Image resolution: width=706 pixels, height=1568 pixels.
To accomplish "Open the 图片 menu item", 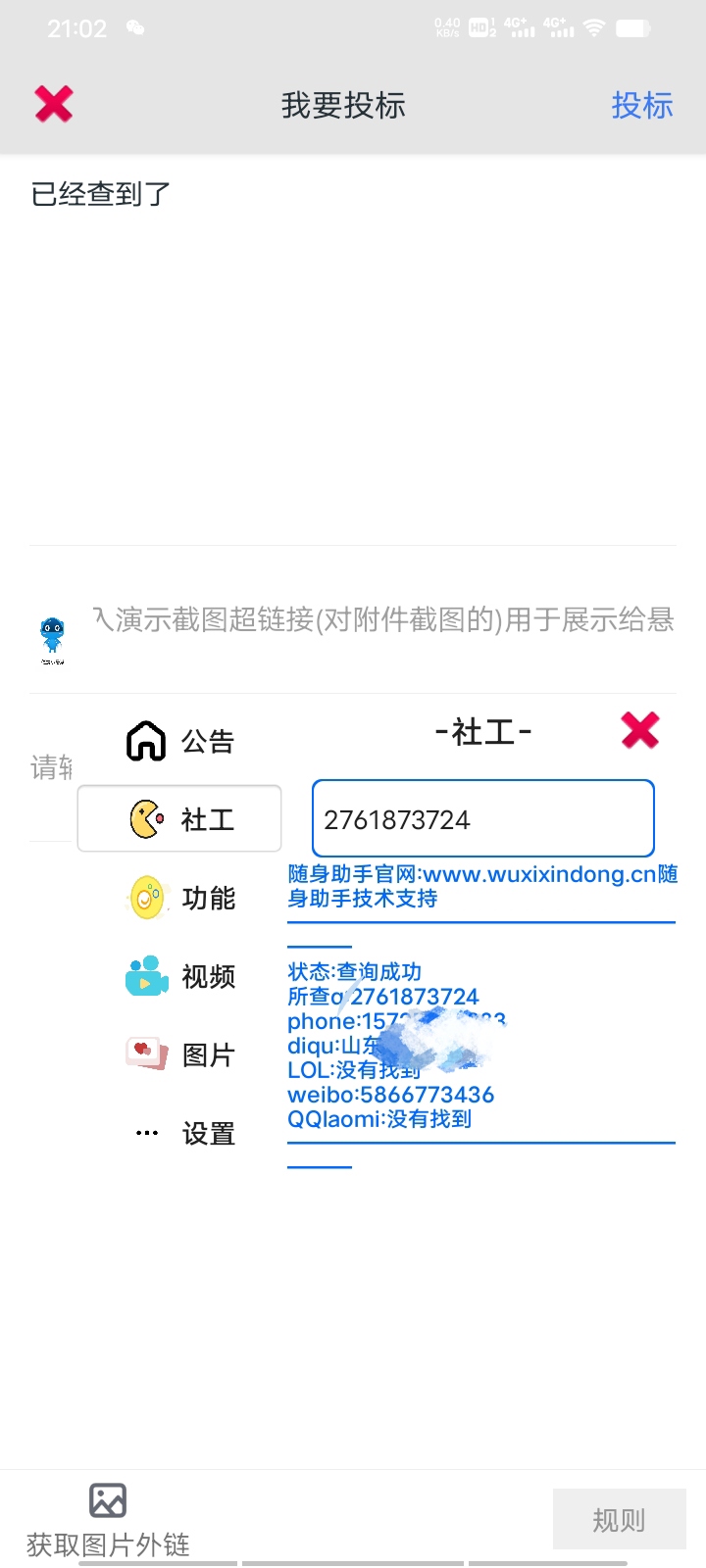I will pos(179,1054).
